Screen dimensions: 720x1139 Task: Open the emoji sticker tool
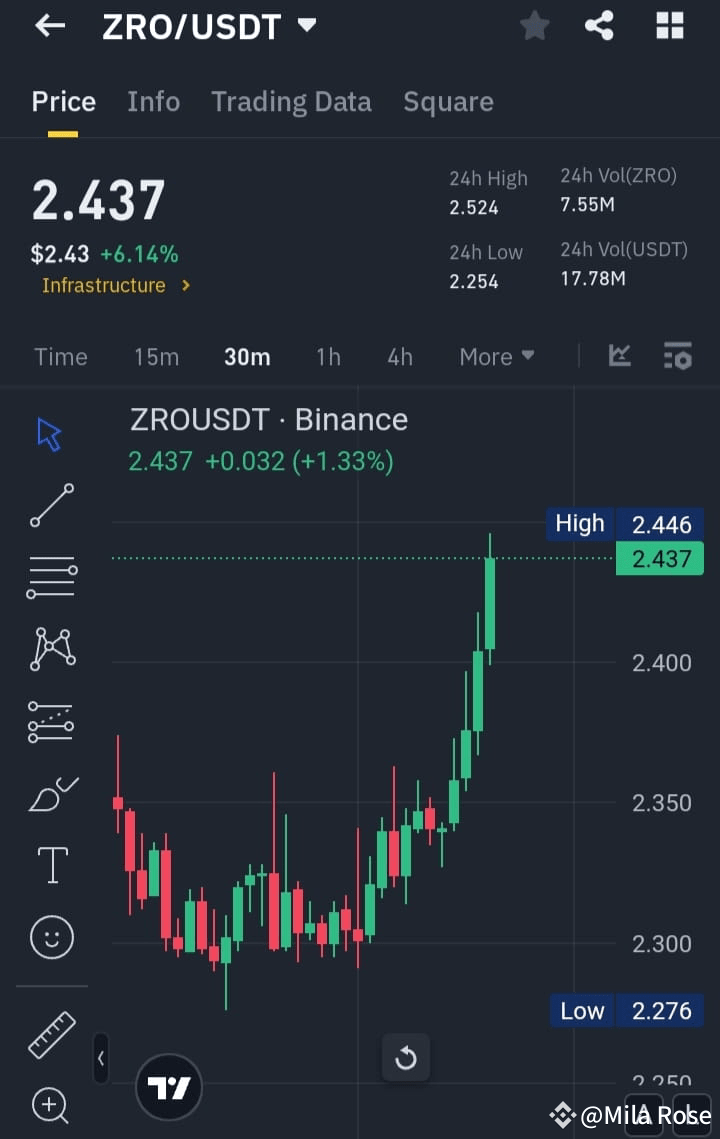point(50,937)
